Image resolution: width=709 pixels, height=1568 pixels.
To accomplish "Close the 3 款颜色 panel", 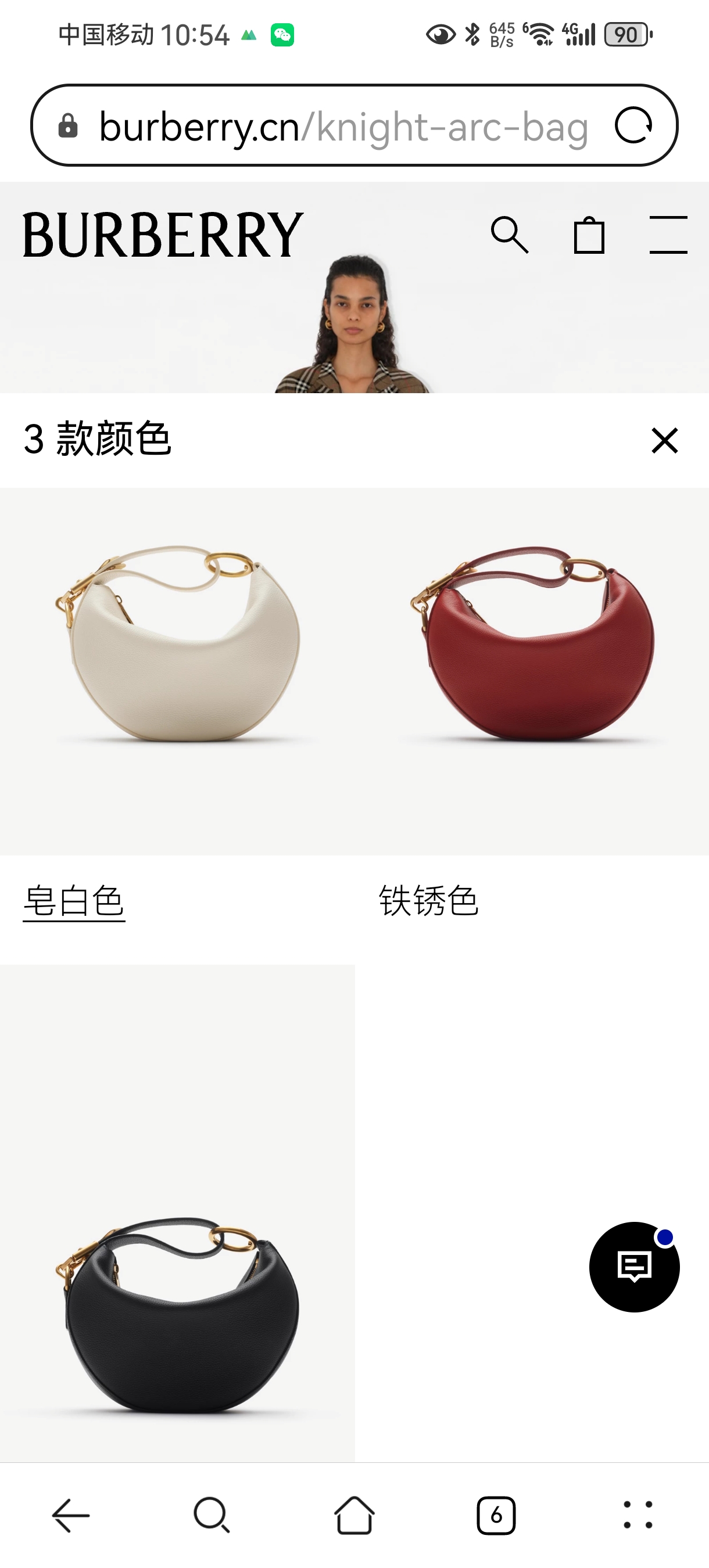I will [x=664, y=440].
